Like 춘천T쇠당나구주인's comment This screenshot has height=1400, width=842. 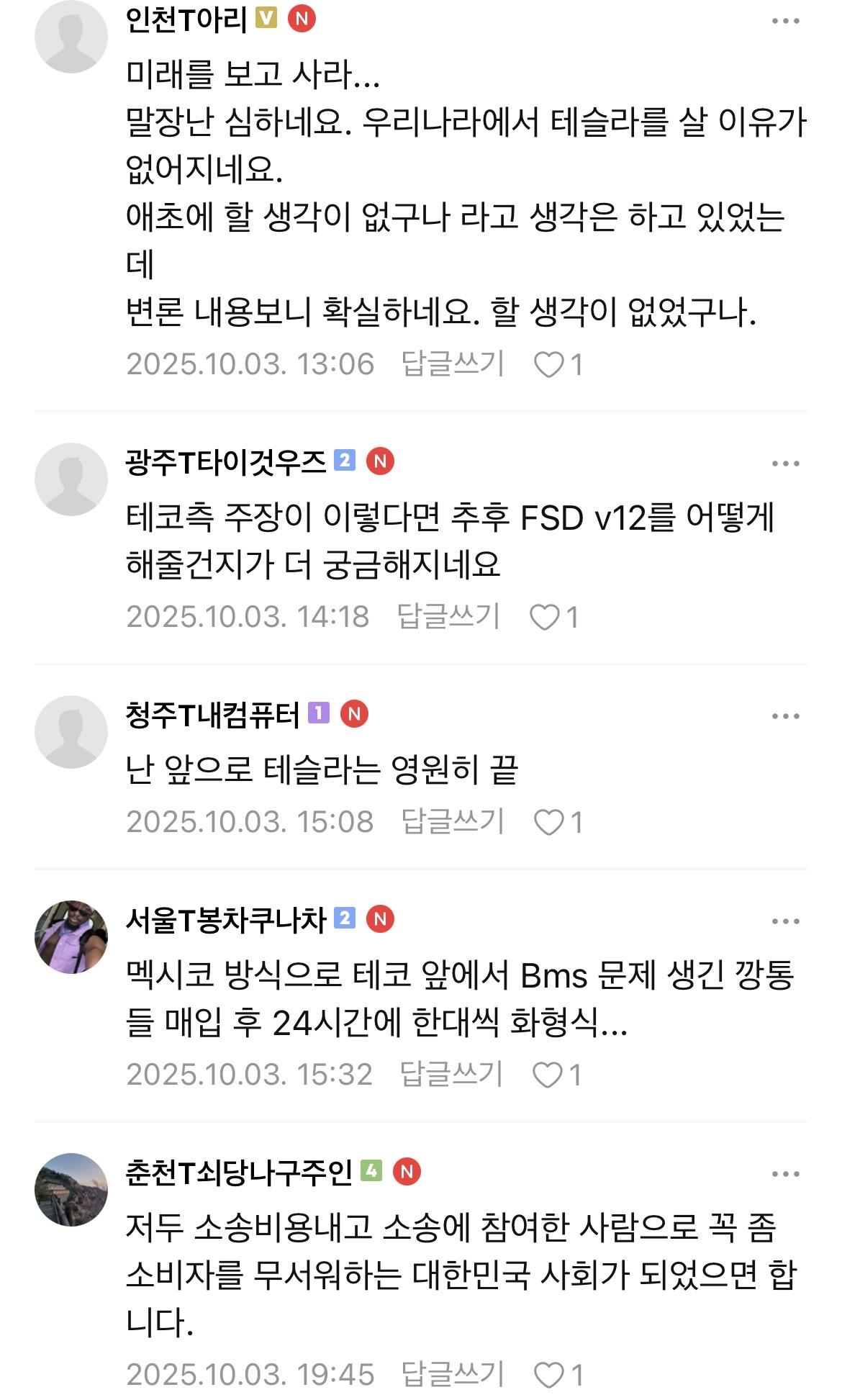[x=549, y=1376]
